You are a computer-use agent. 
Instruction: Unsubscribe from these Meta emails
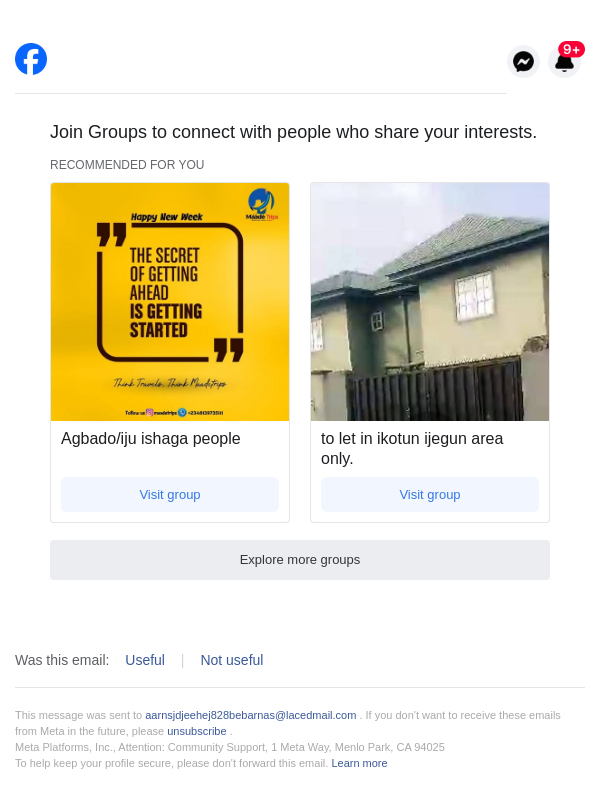tap(196, 731)
